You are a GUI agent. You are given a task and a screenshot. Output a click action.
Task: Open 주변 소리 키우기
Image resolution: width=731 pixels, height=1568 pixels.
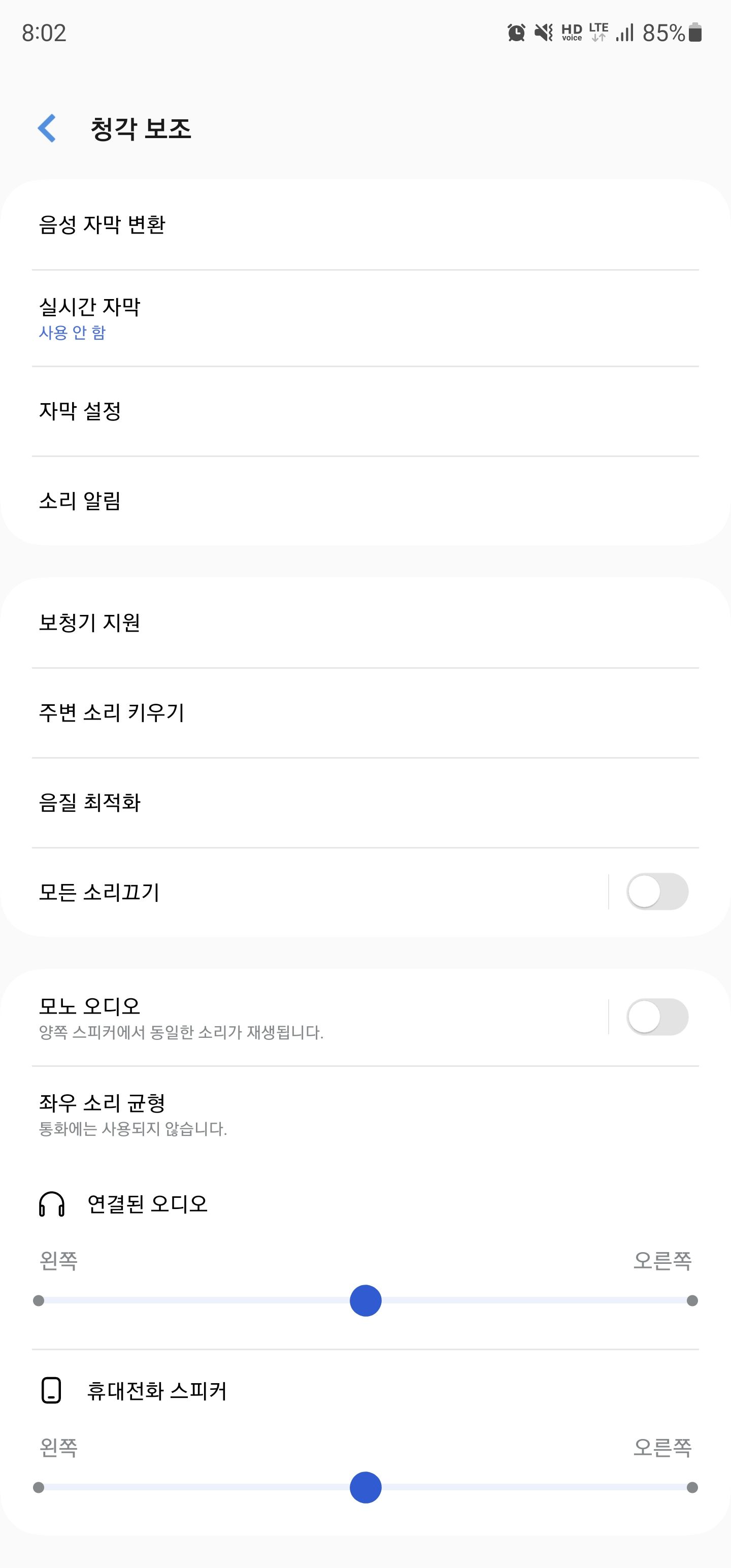coord(365,712)
